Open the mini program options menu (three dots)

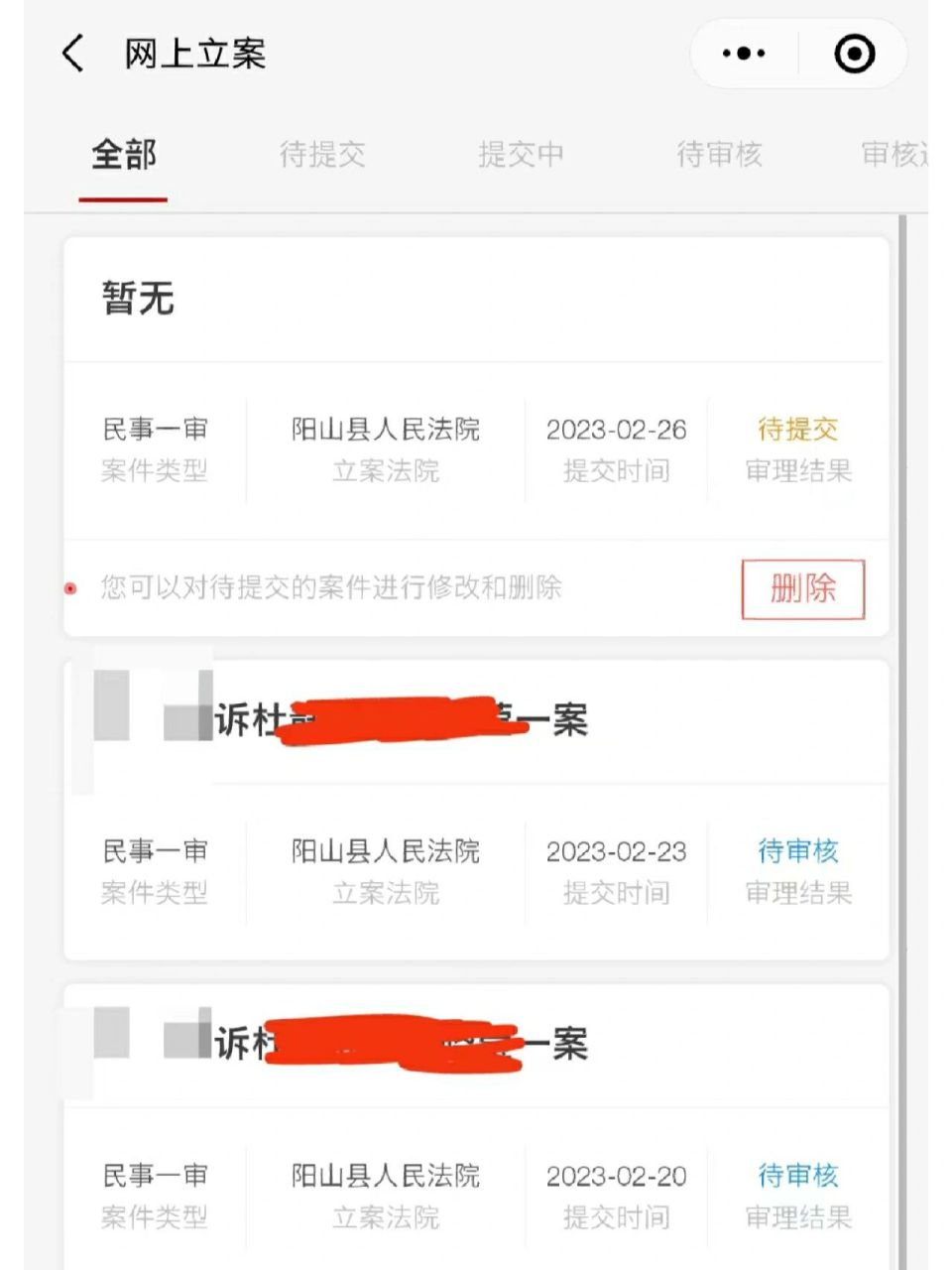(744, 55)
